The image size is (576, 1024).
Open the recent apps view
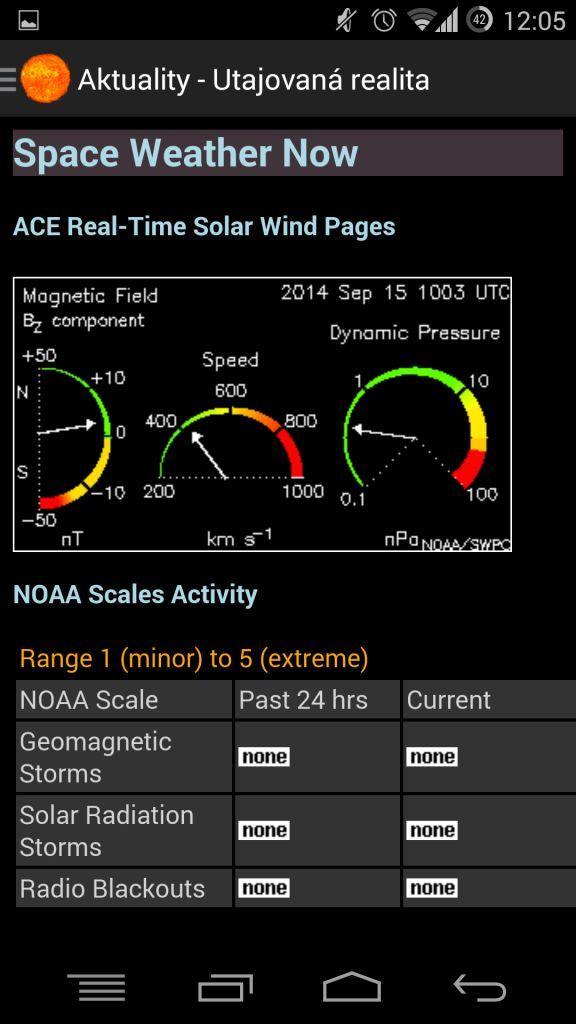[x=225, y=987]
